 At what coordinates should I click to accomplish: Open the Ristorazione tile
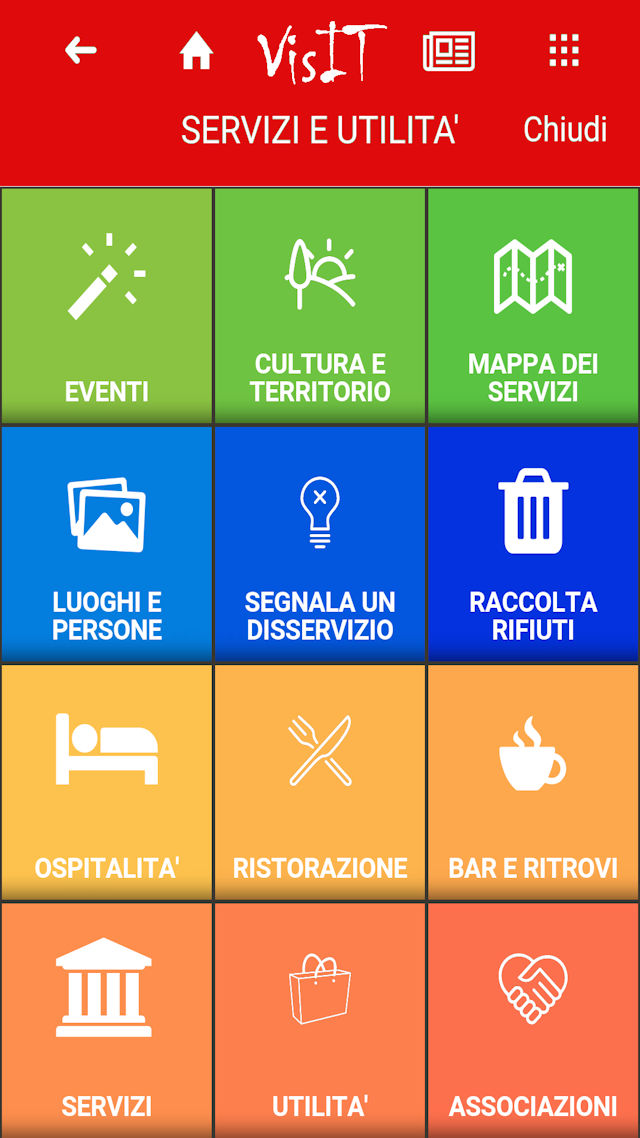point(320,782)
